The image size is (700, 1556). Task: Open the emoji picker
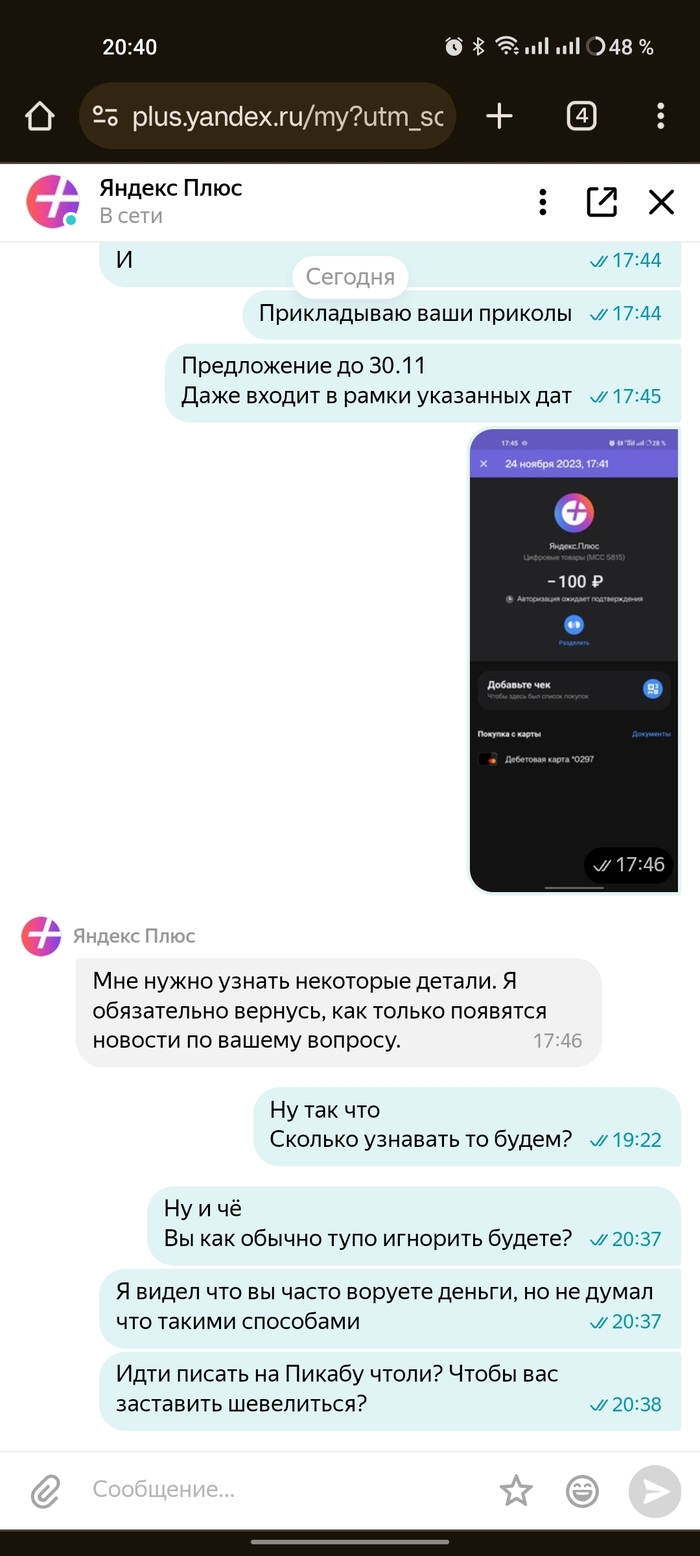[x=582, y=1492]
